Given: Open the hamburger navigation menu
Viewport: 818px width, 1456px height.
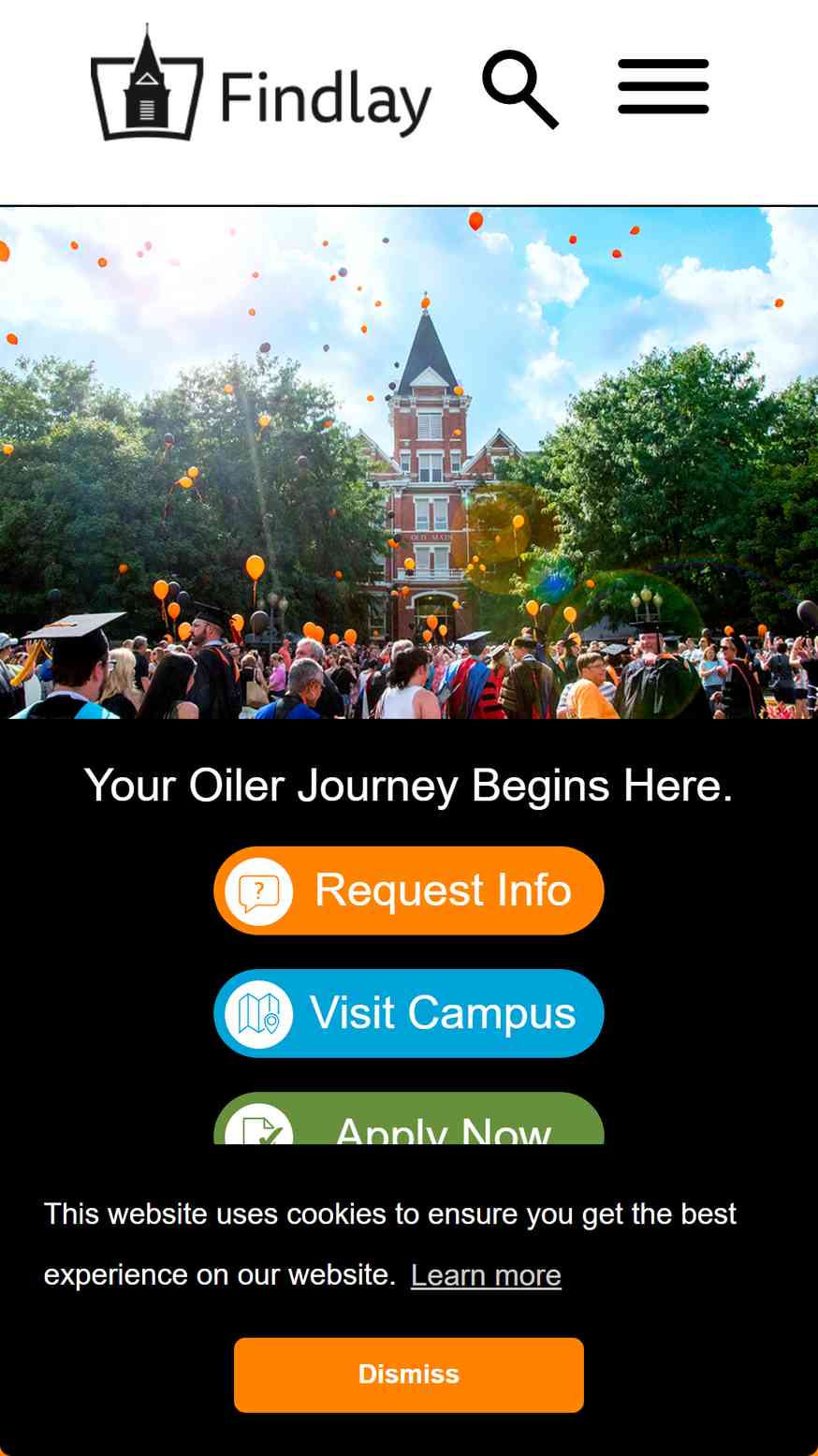Looking at the screenshot, I should tap(664, 86).
